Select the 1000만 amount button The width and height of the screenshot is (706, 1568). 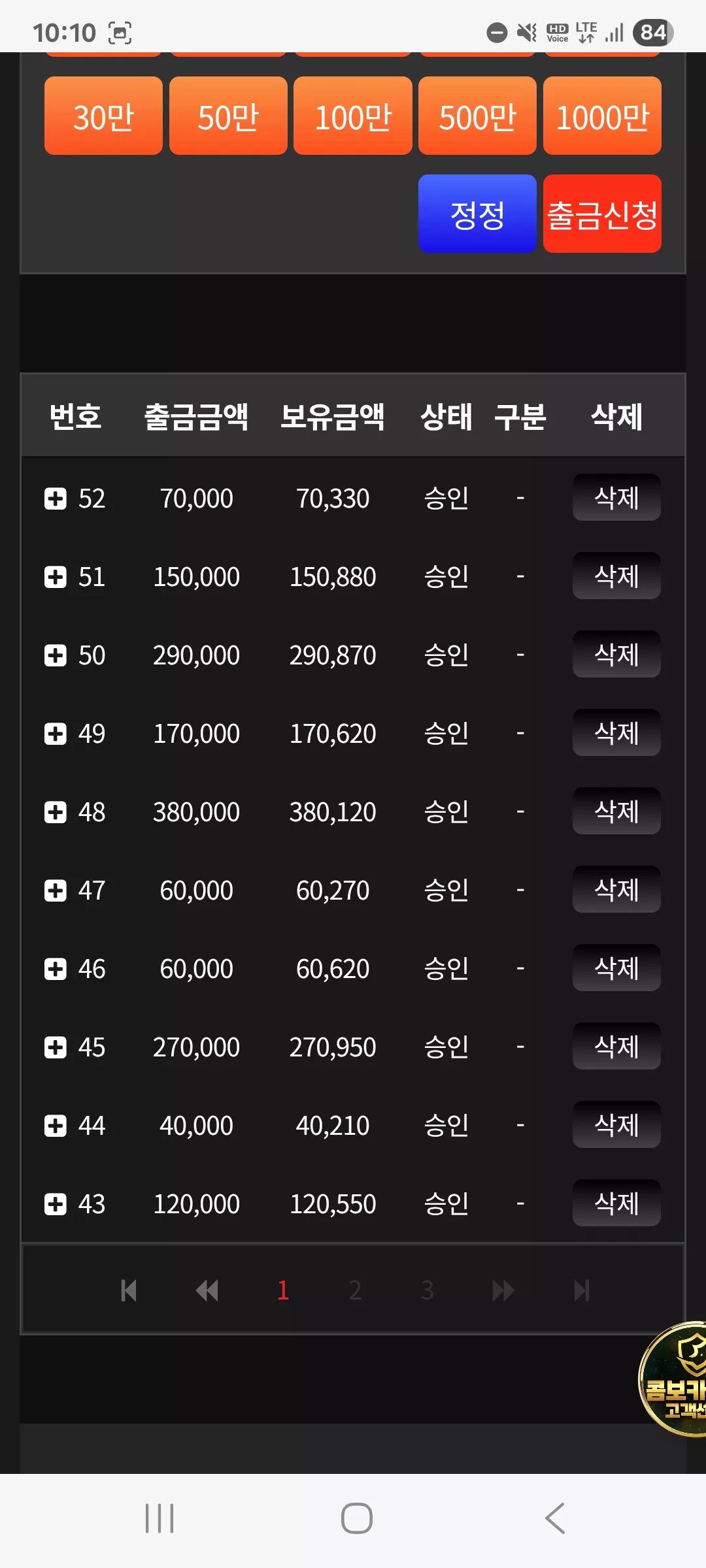(x=602, y=116)
